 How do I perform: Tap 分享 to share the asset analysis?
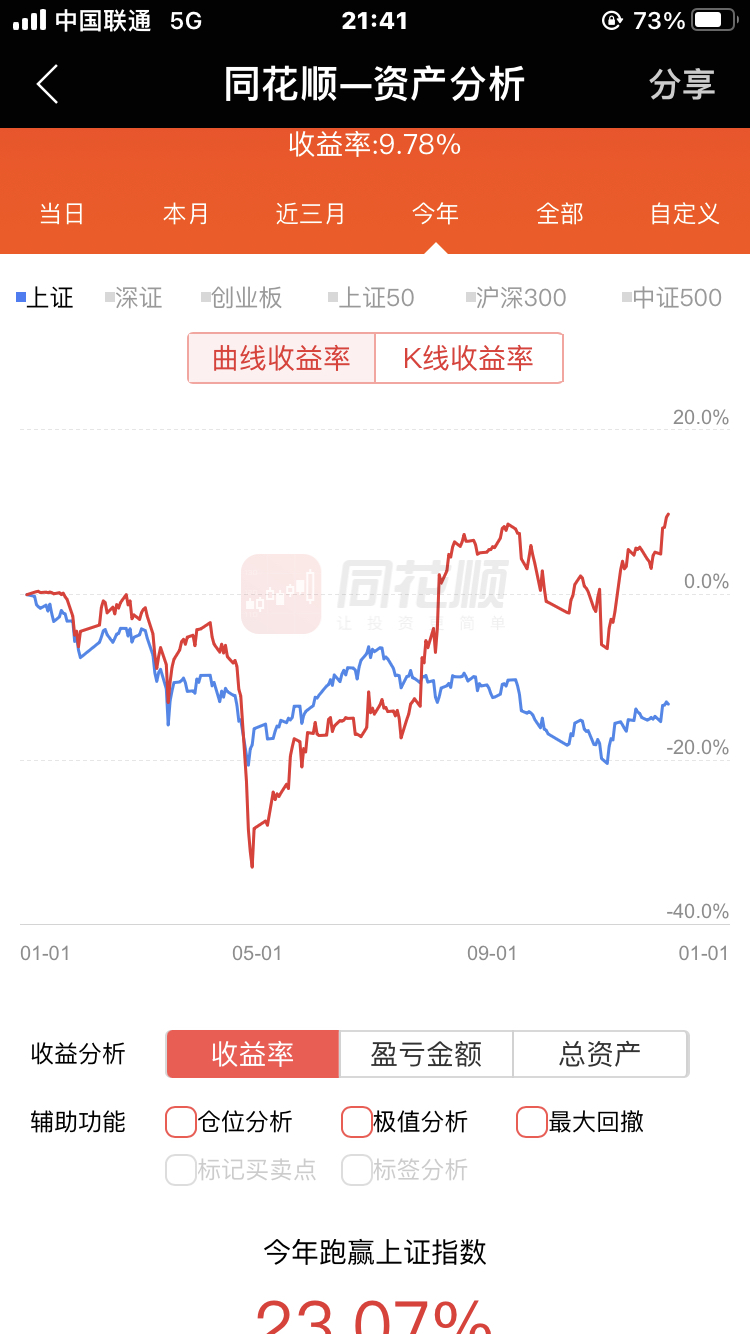tap(682, 85)
